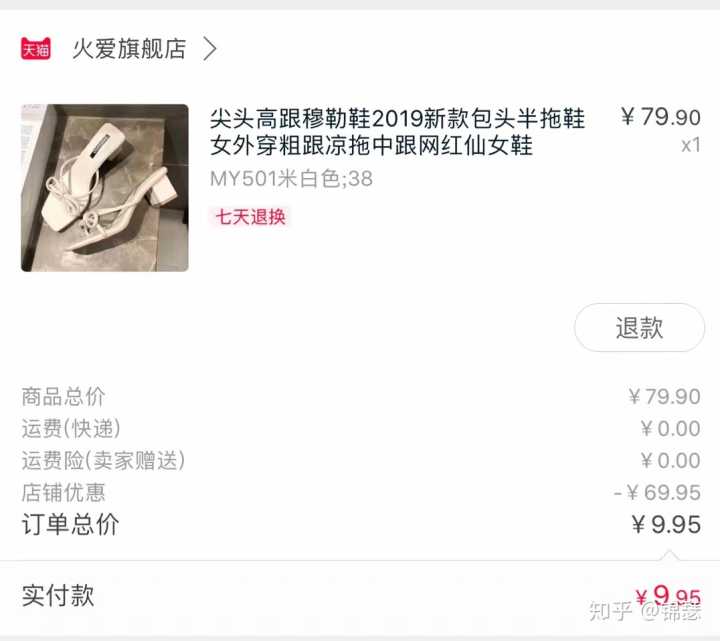Tap the 退款 refund button

pyautogui.click(x=639, y=328)
